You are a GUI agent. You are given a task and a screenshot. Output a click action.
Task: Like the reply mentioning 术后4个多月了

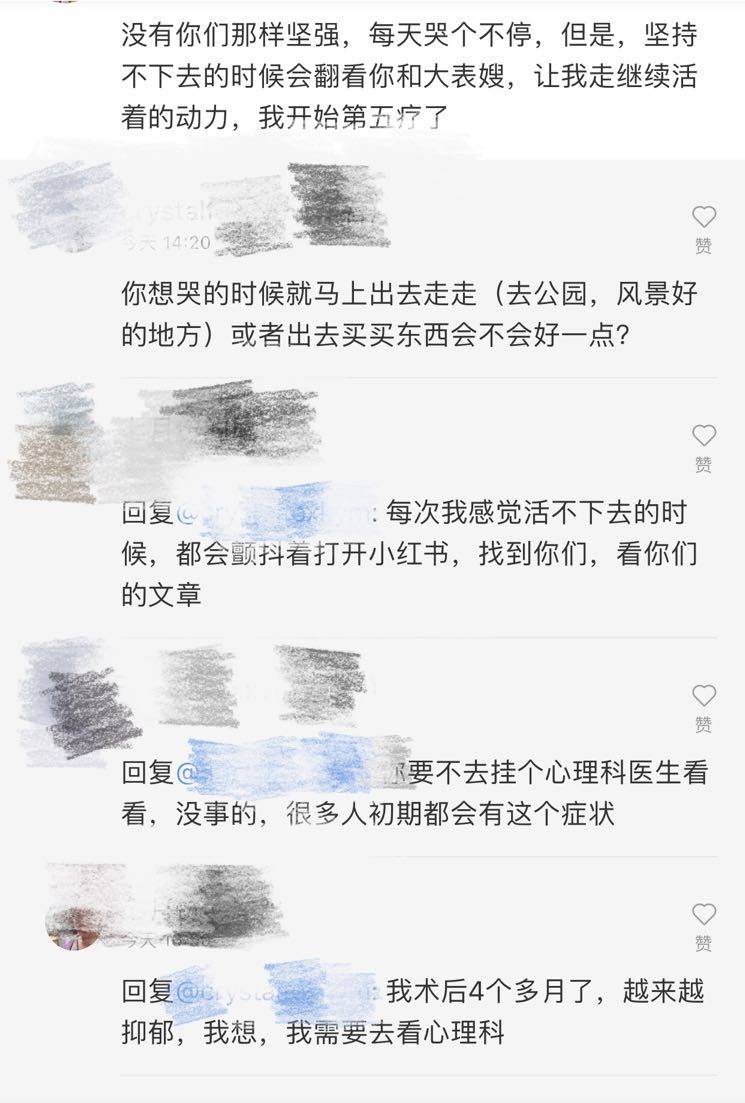(x=704, y=914)
